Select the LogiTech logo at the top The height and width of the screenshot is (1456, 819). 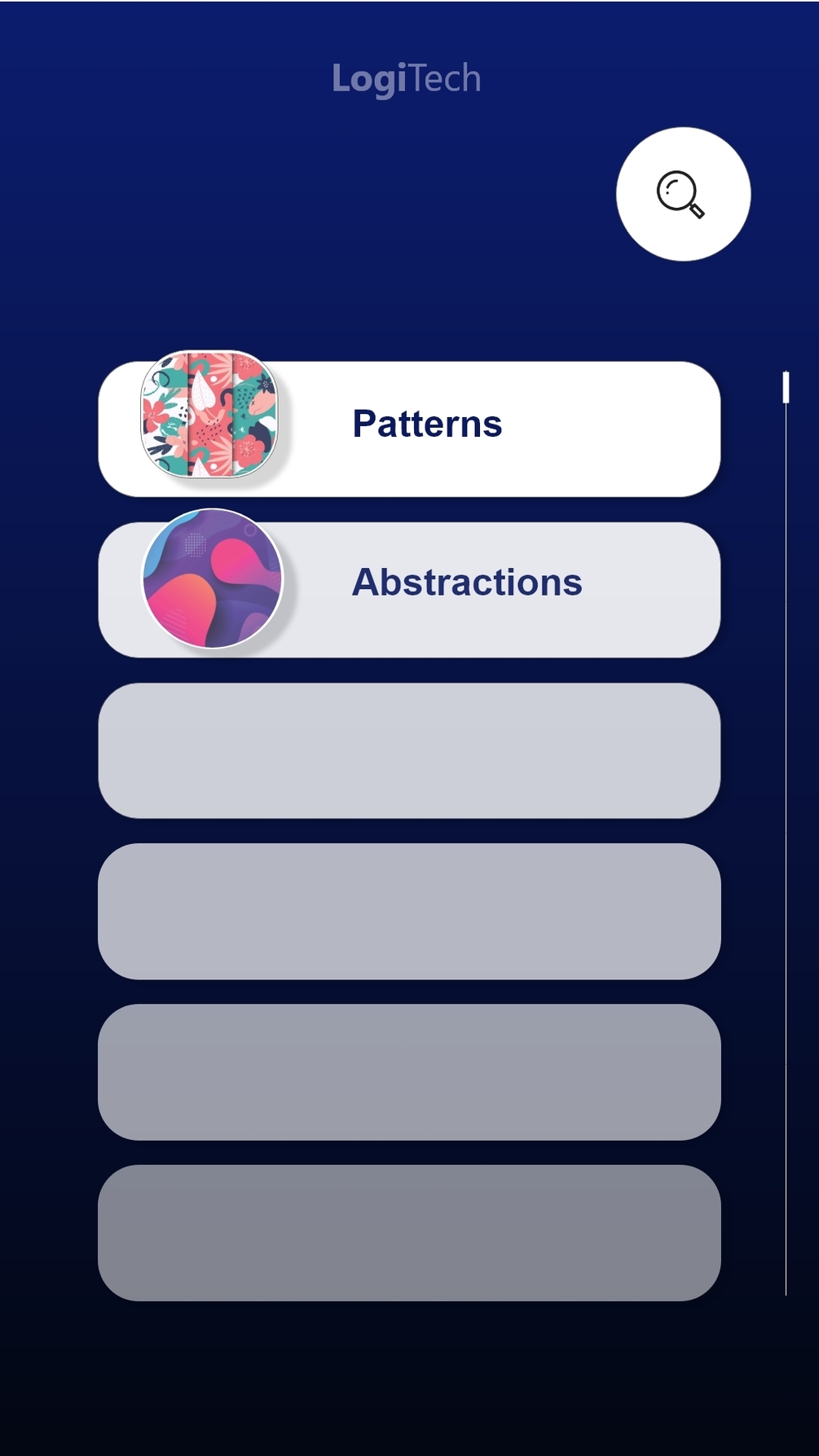click(407, 78)
